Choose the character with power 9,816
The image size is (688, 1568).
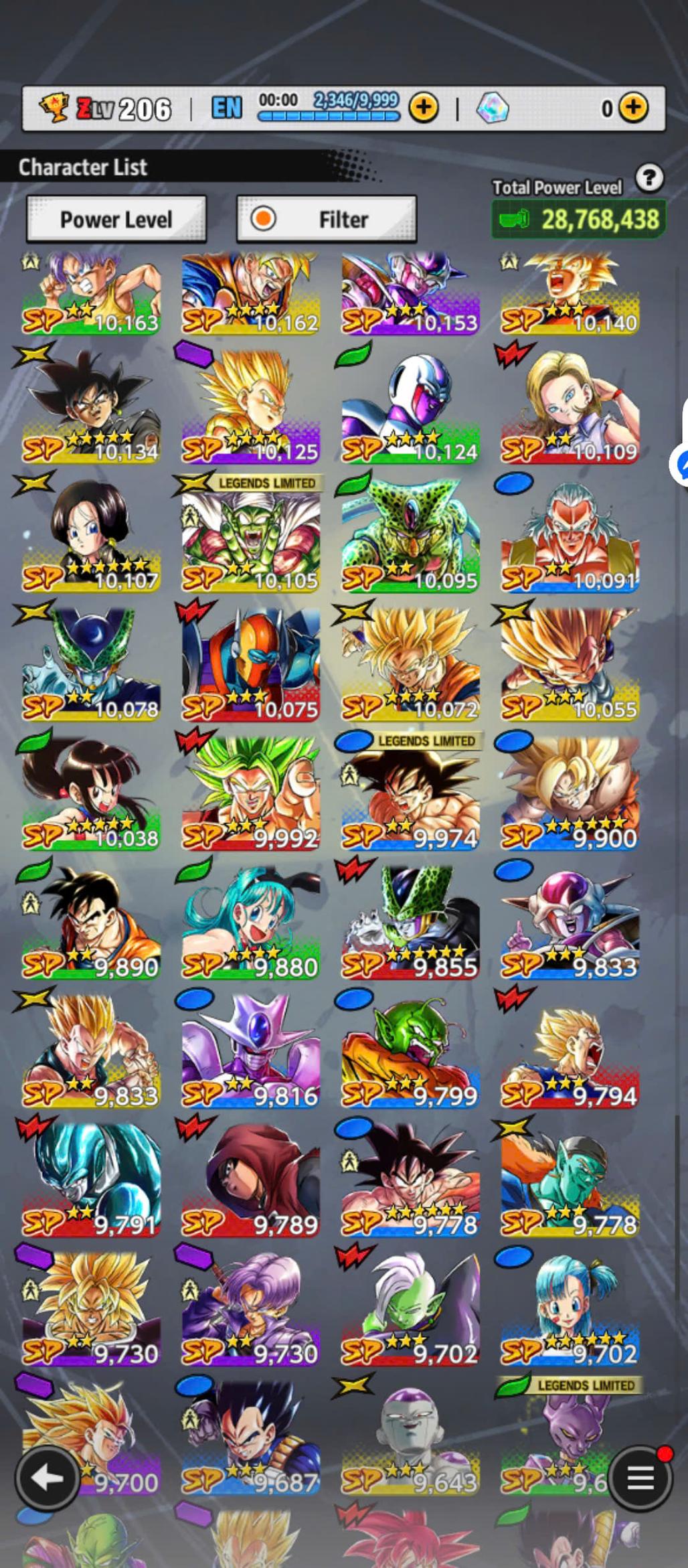[x=250, y=1051]
